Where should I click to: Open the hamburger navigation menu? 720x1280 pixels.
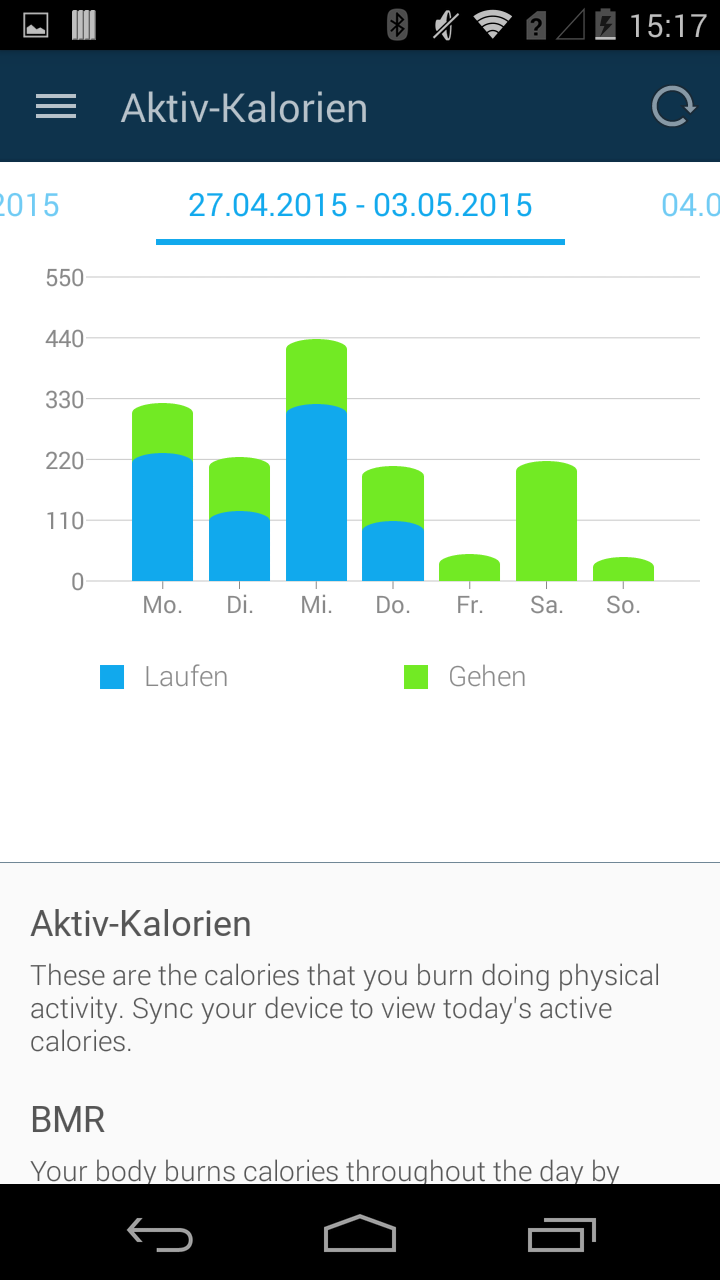56,107
